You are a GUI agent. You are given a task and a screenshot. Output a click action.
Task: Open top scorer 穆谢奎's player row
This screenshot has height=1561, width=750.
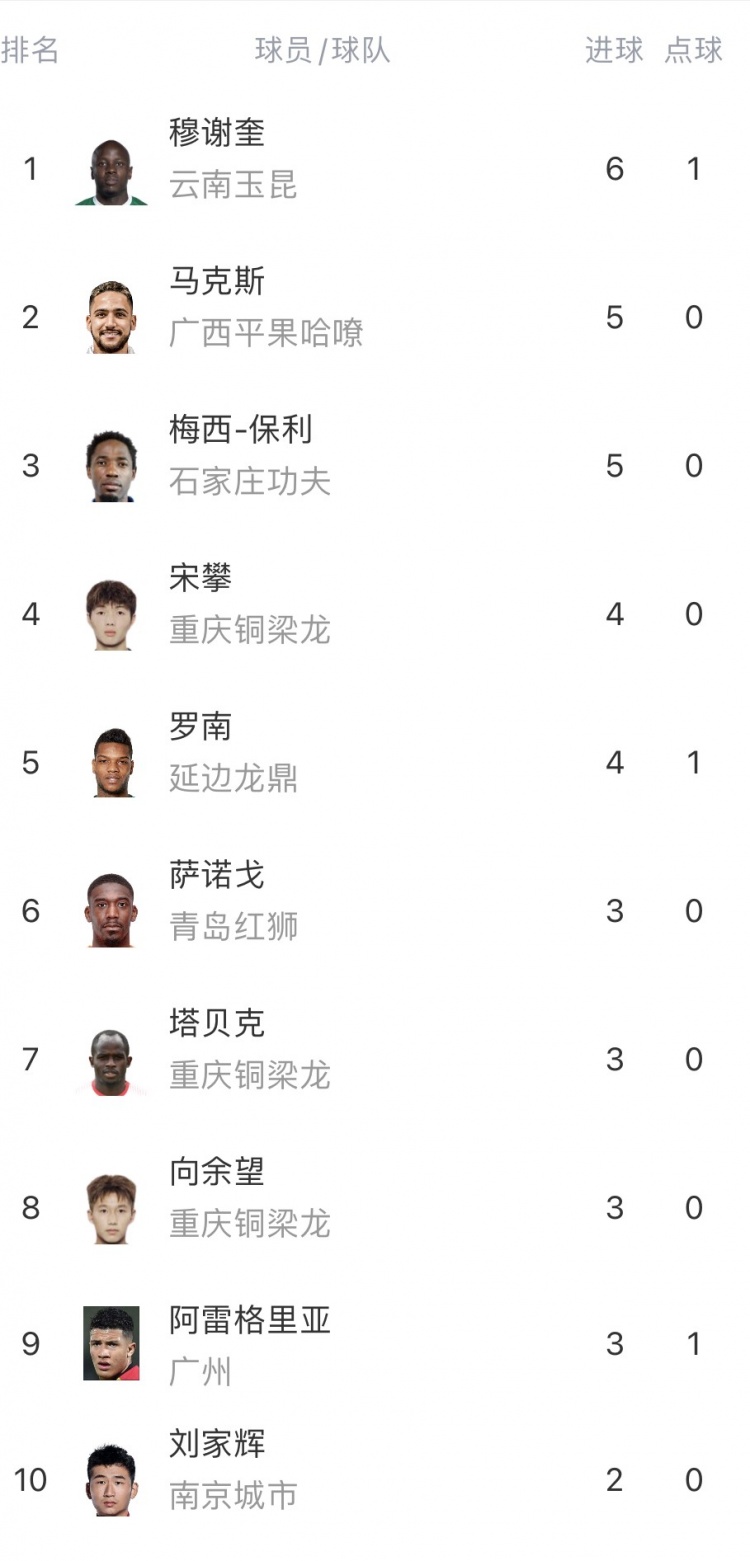point(375,168)
